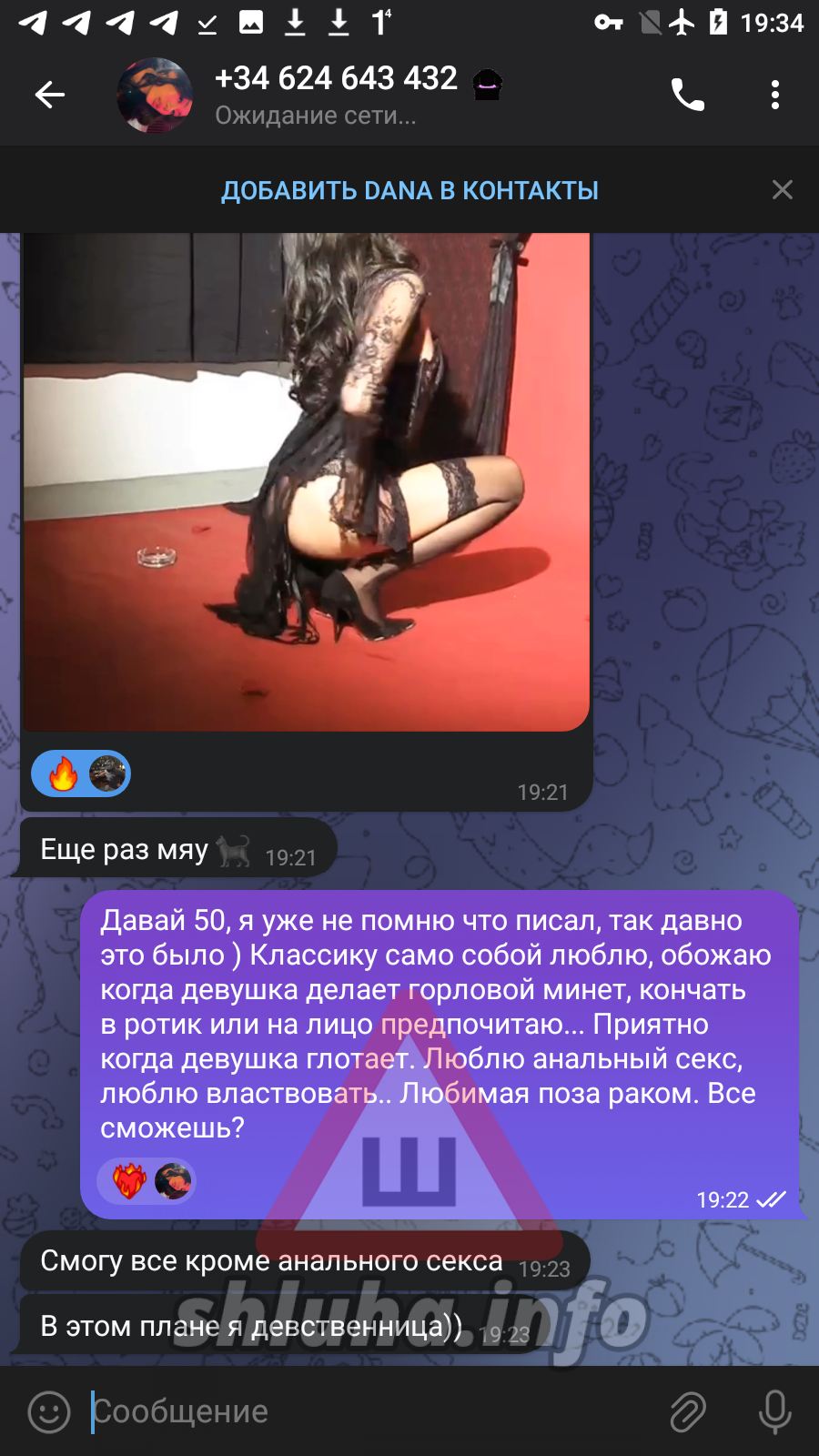This screenshot has width=819, height=1456.
Task: Open the emoji picker
Action: pos(49,1411)
